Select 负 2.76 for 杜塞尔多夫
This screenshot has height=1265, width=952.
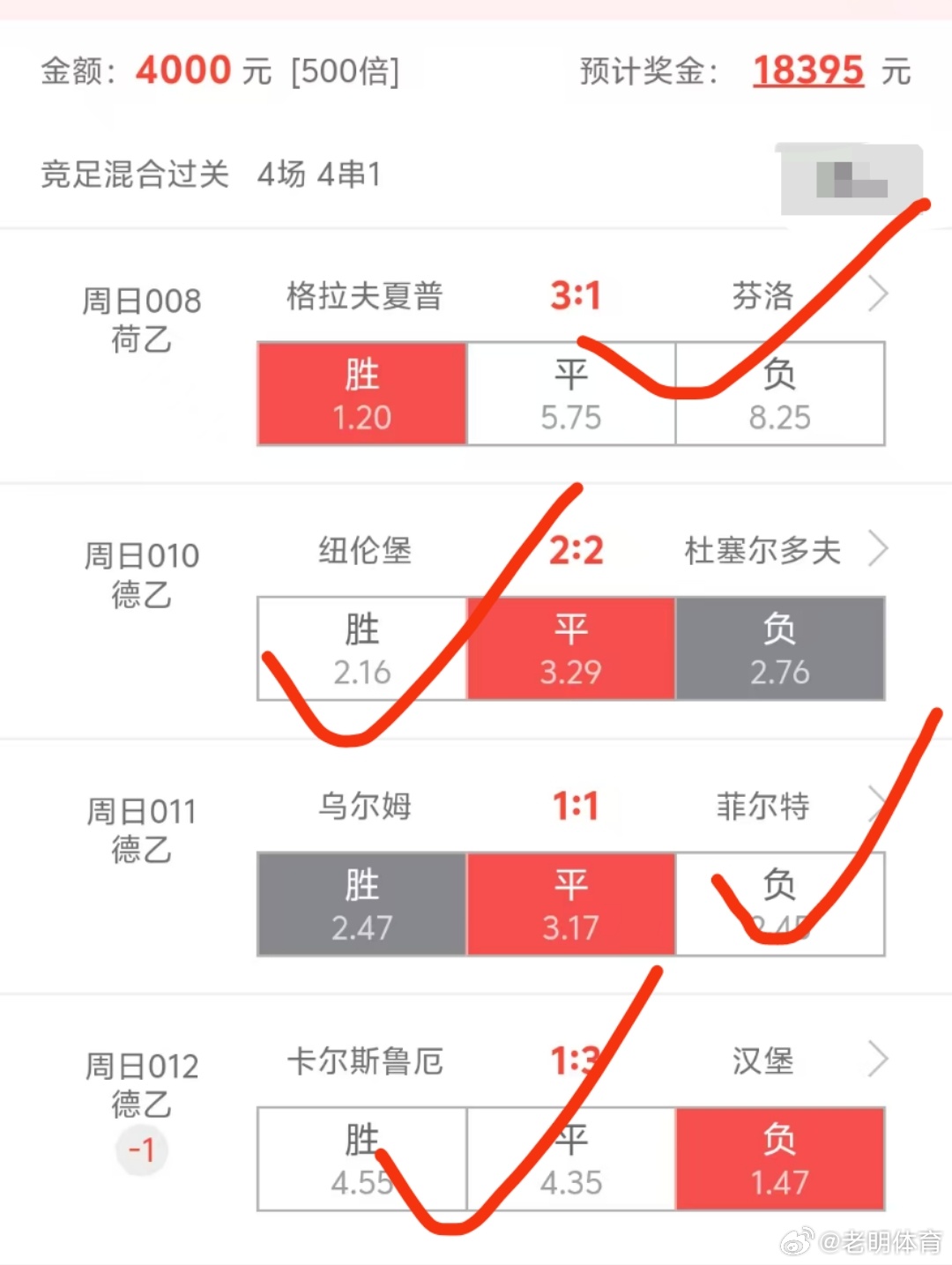click(x=780, y=648)
